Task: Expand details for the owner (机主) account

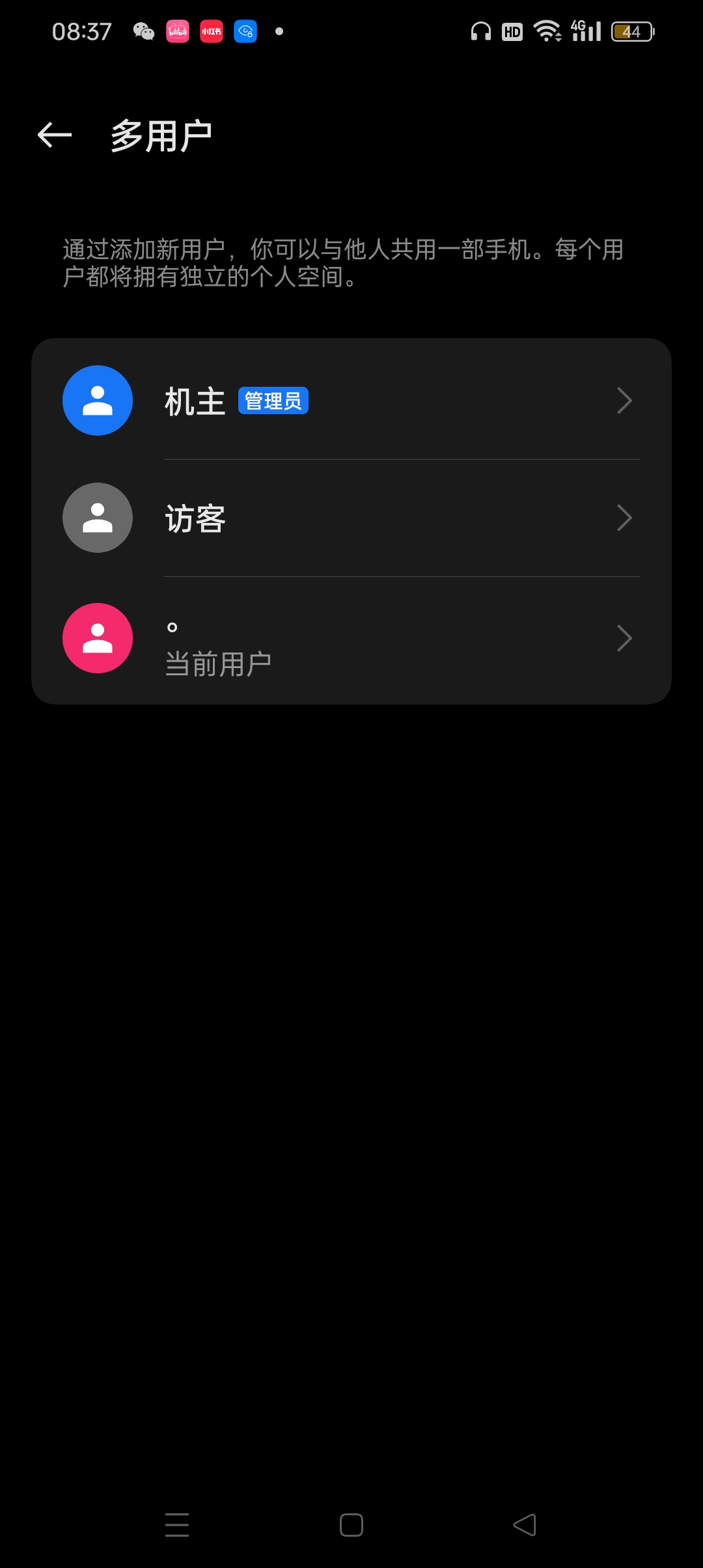Action: 624,400
